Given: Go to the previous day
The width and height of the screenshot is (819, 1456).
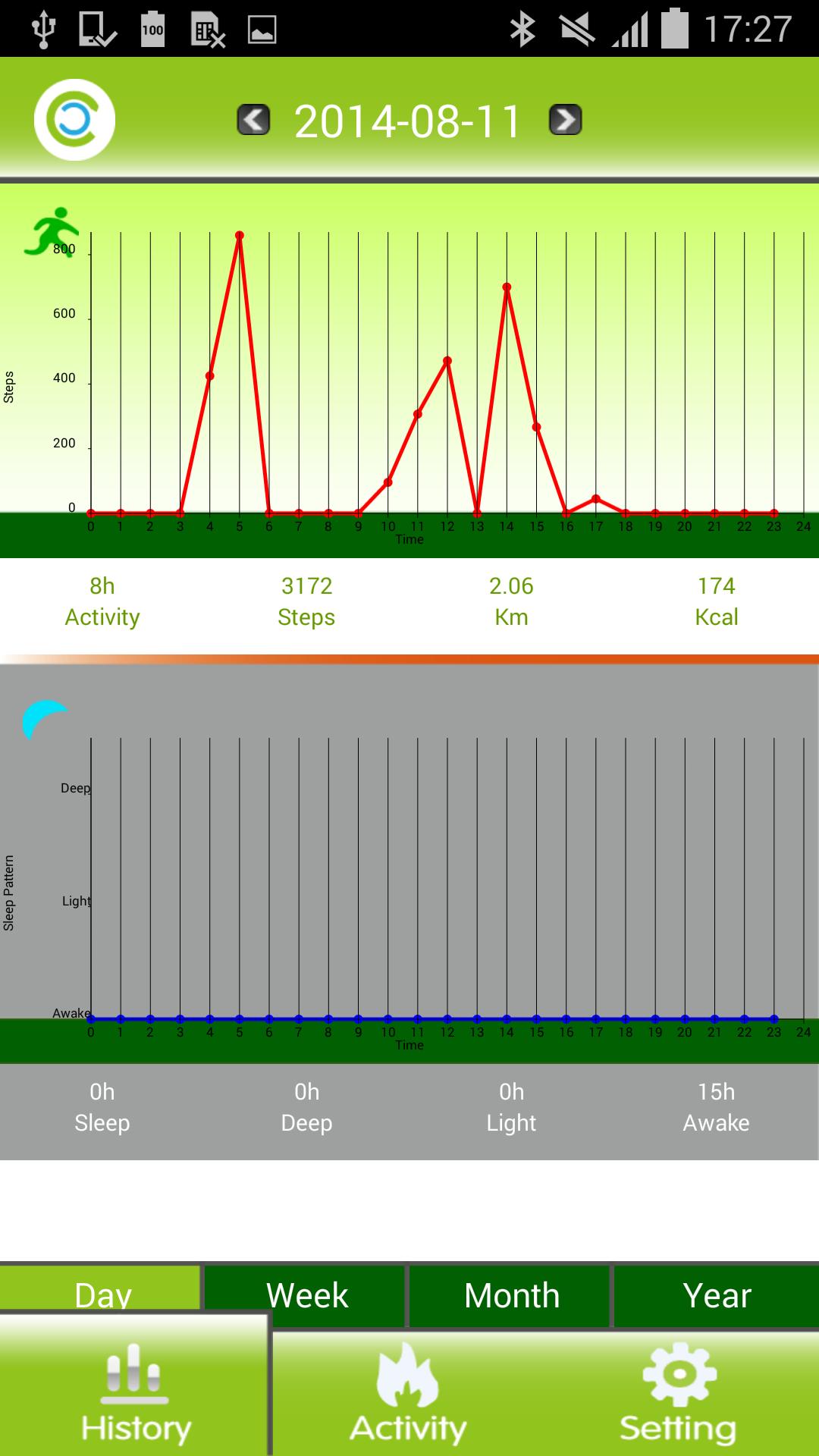Looking at the screenshot, I should tap(253, 120).
